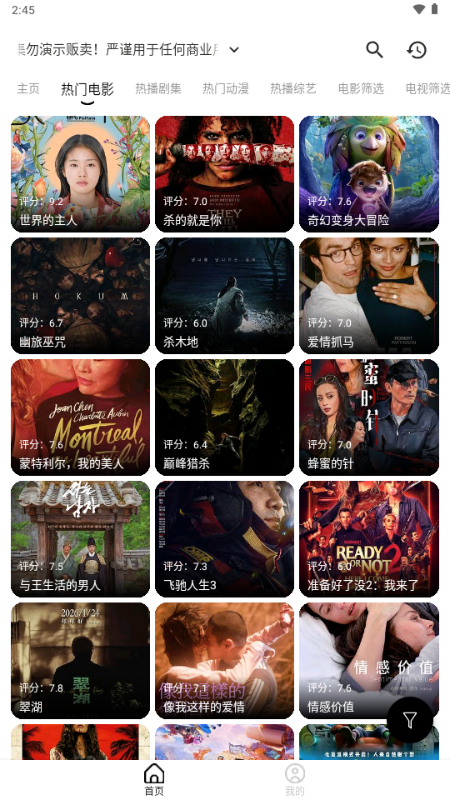450x800 pixels.
Task: Go to the 我的 bottom tab
Action: [294, 780]
